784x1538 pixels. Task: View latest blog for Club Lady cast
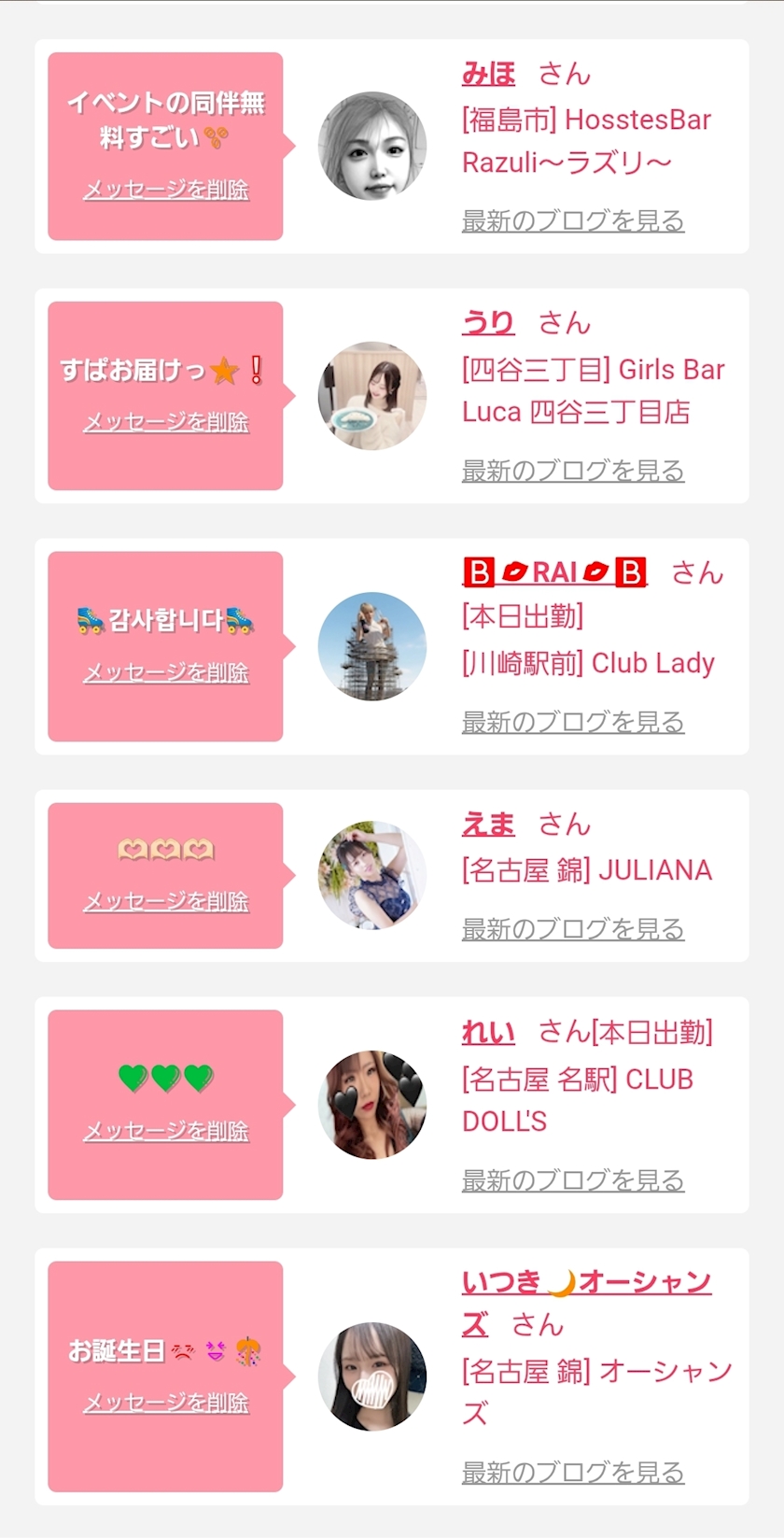tap(573, 722)
